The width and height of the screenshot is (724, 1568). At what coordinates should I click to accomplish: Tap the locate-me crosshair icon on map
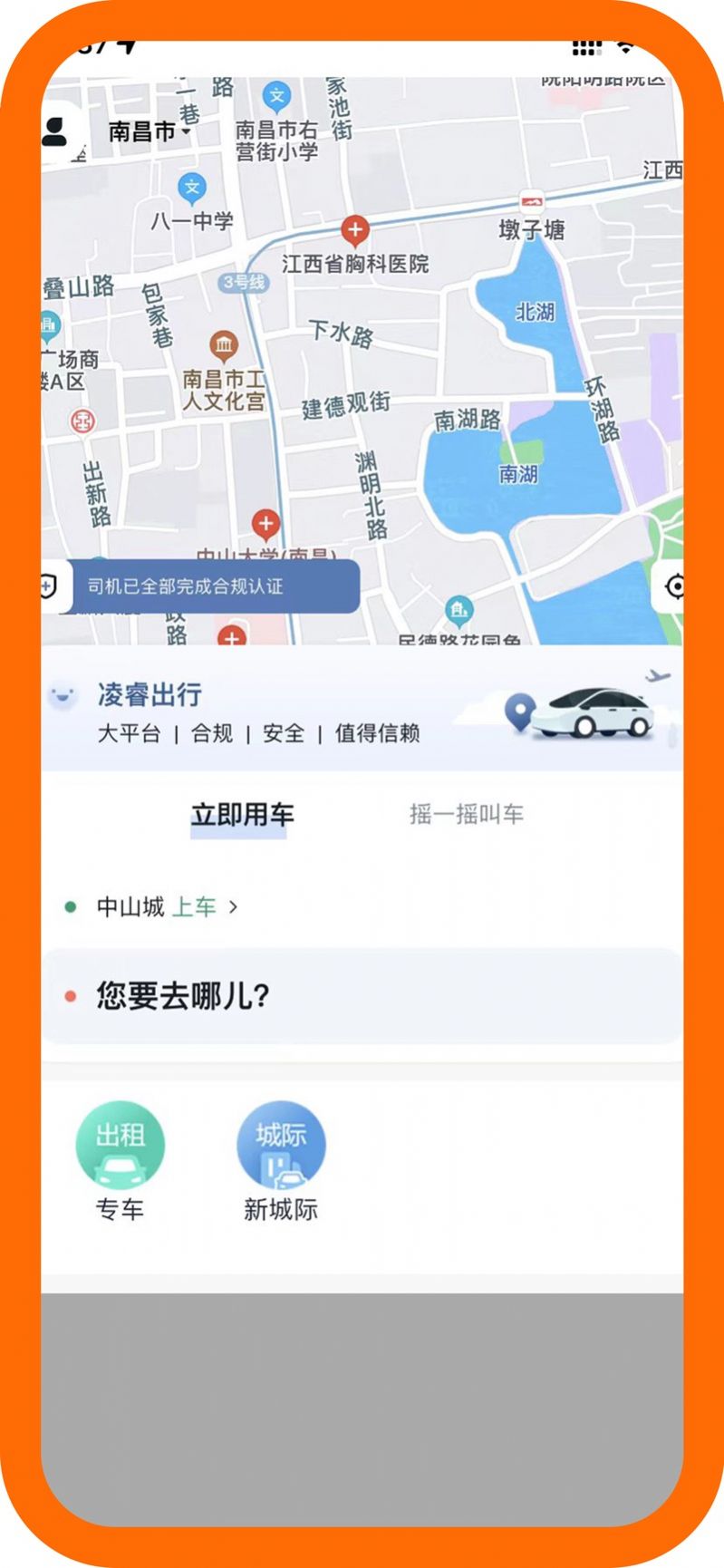pyautogui.click(x=678, y=586)
